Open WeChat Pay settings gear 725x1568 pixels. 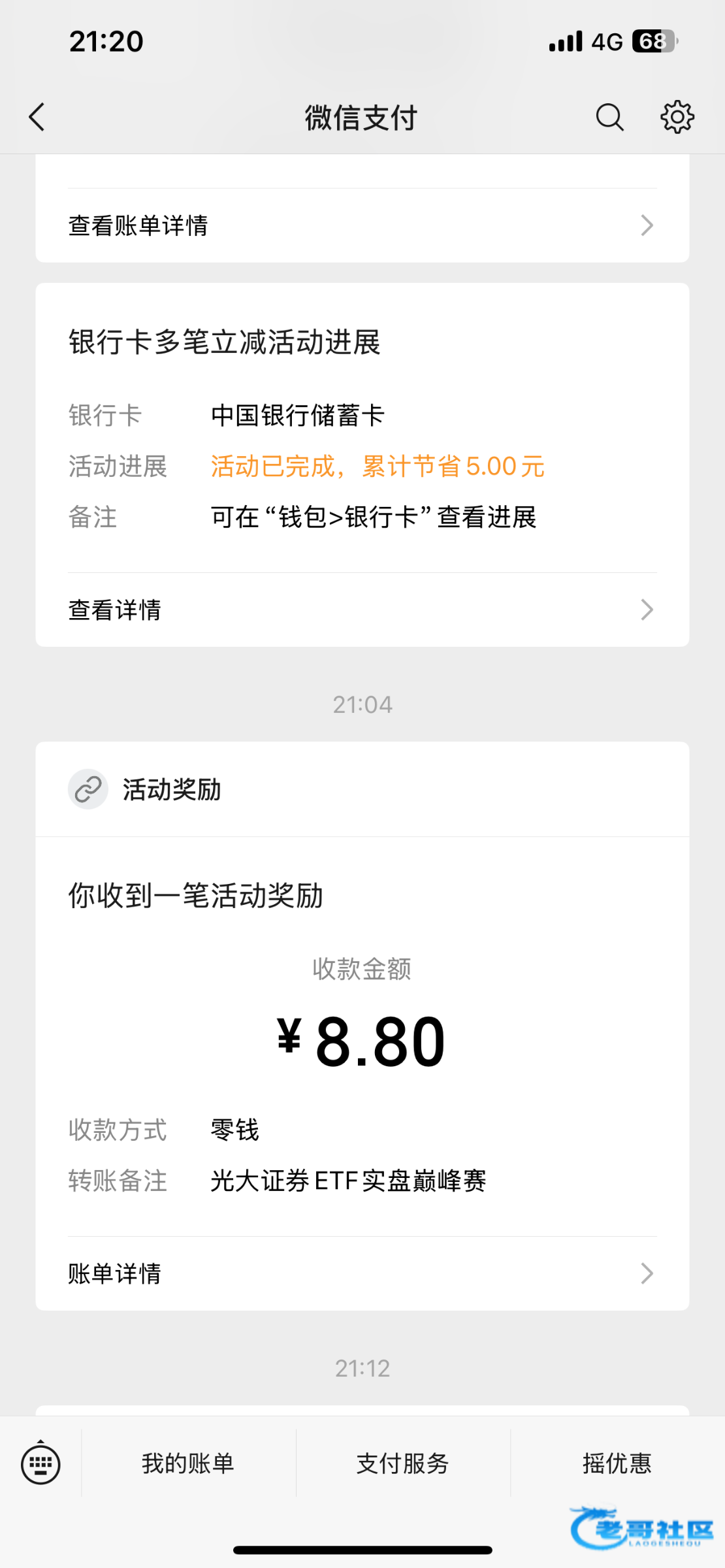(x=677, y=118)
